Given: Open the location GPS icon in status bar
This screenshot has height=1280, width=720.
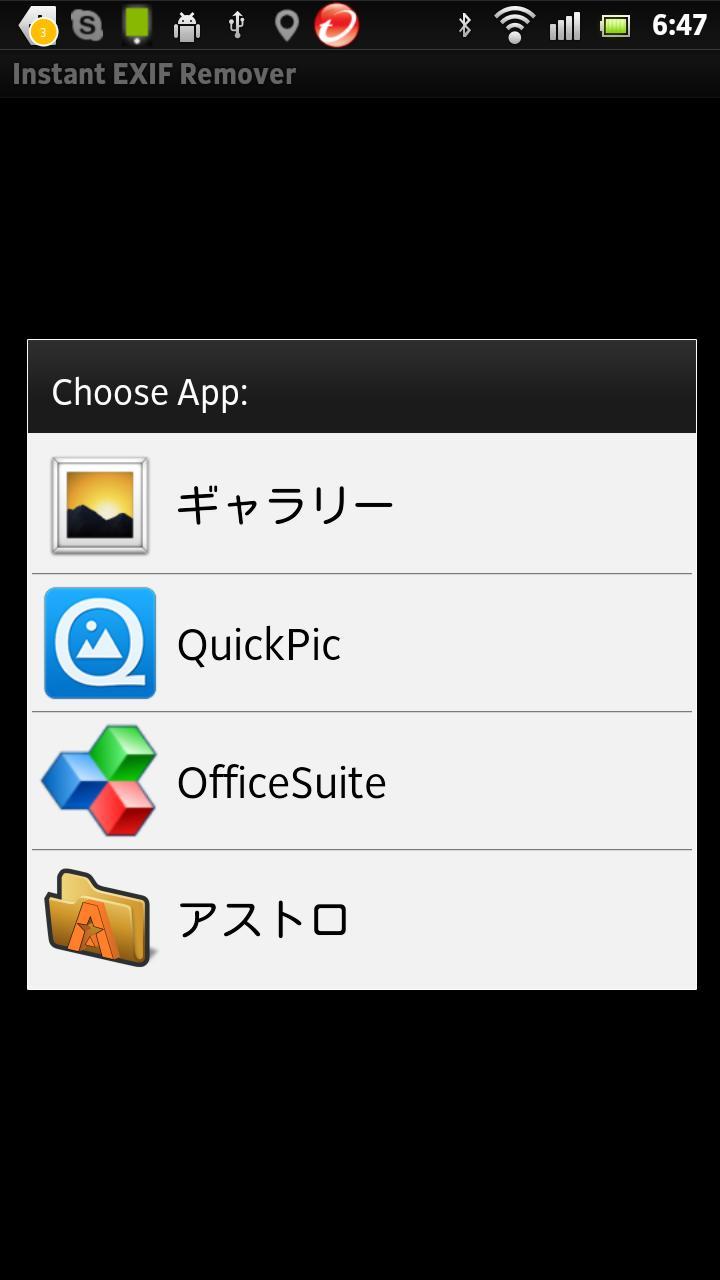Looking at the screenshot, I should pyautogui.click(x=288, y=25).
